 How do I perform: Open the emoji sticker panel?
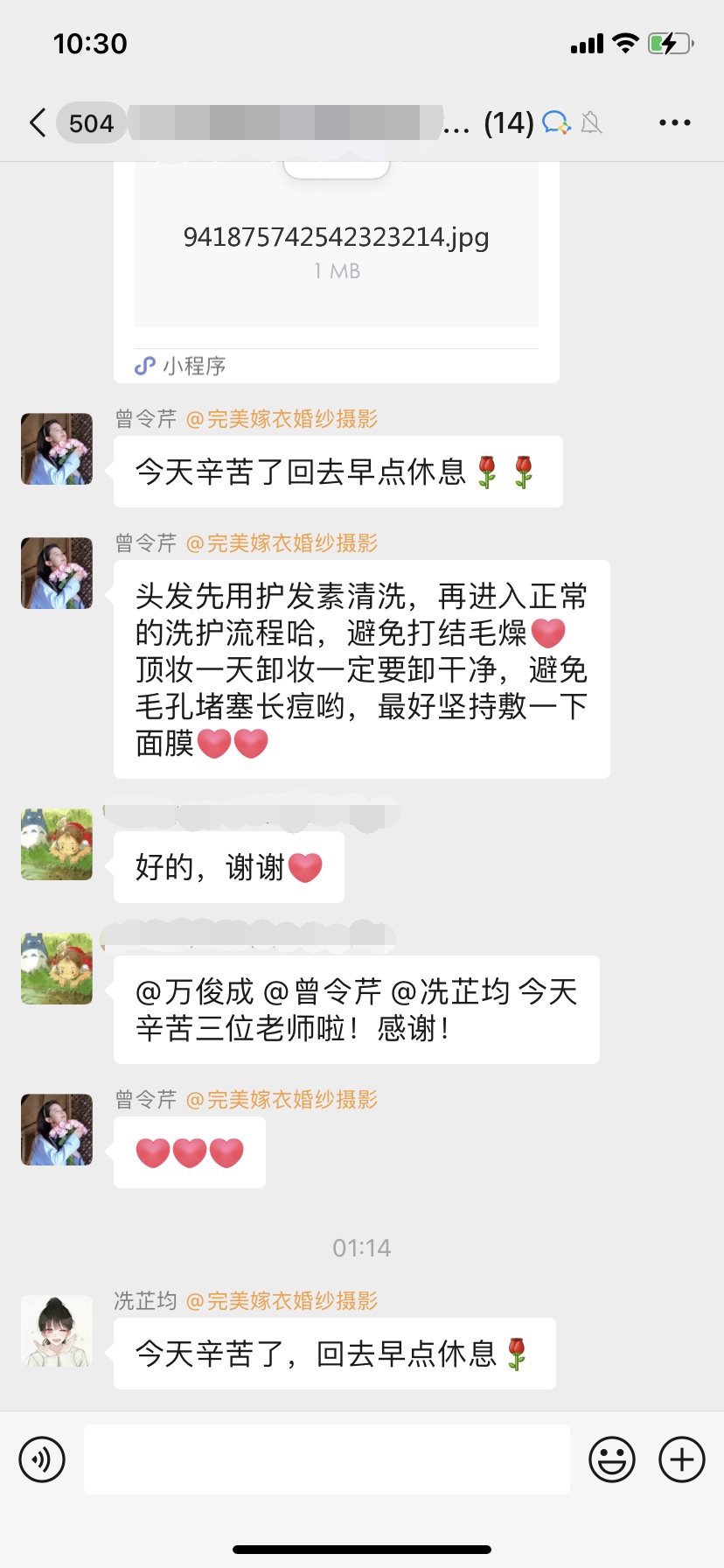coord(612,1459)
